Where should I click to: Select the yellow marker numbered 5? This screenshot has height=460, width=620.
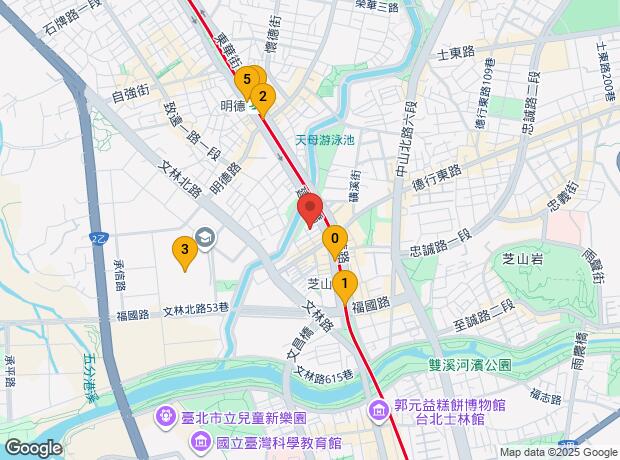(245, 80)
